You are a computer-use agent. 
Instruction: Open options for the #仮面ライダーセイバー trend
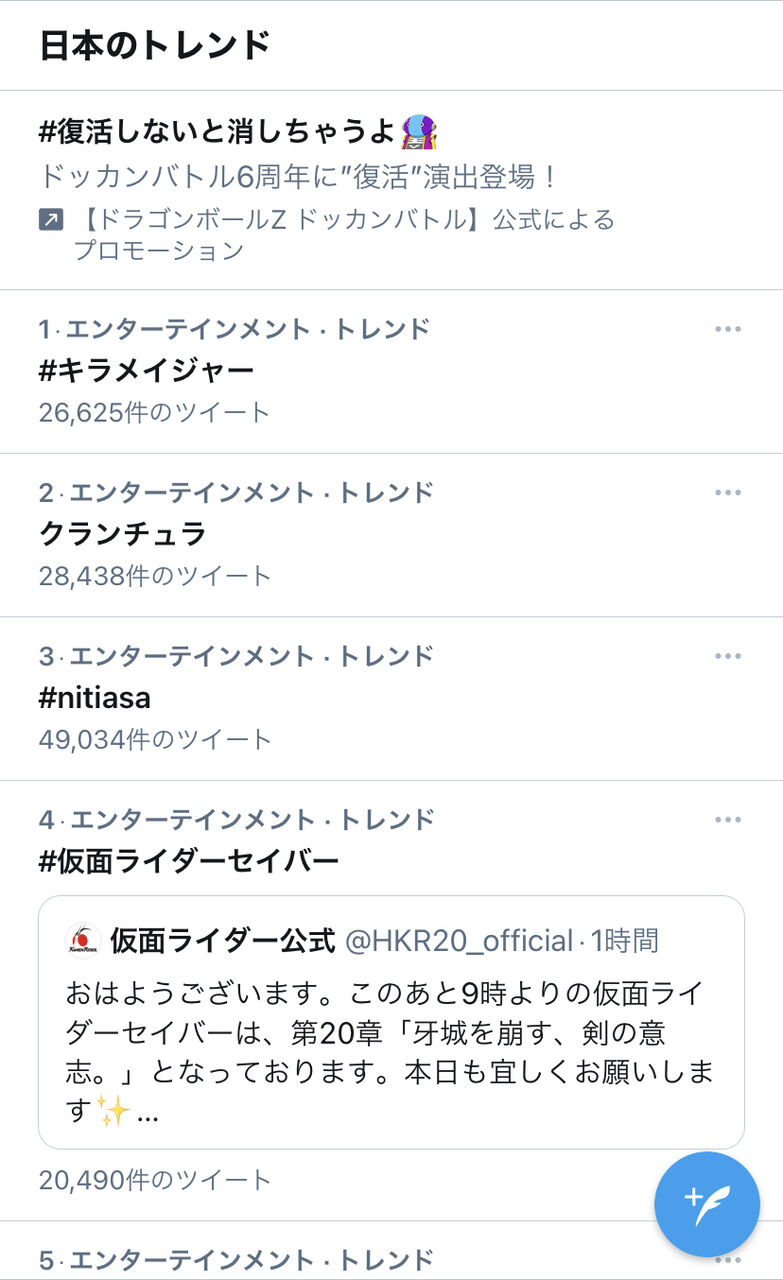point(728,820)
